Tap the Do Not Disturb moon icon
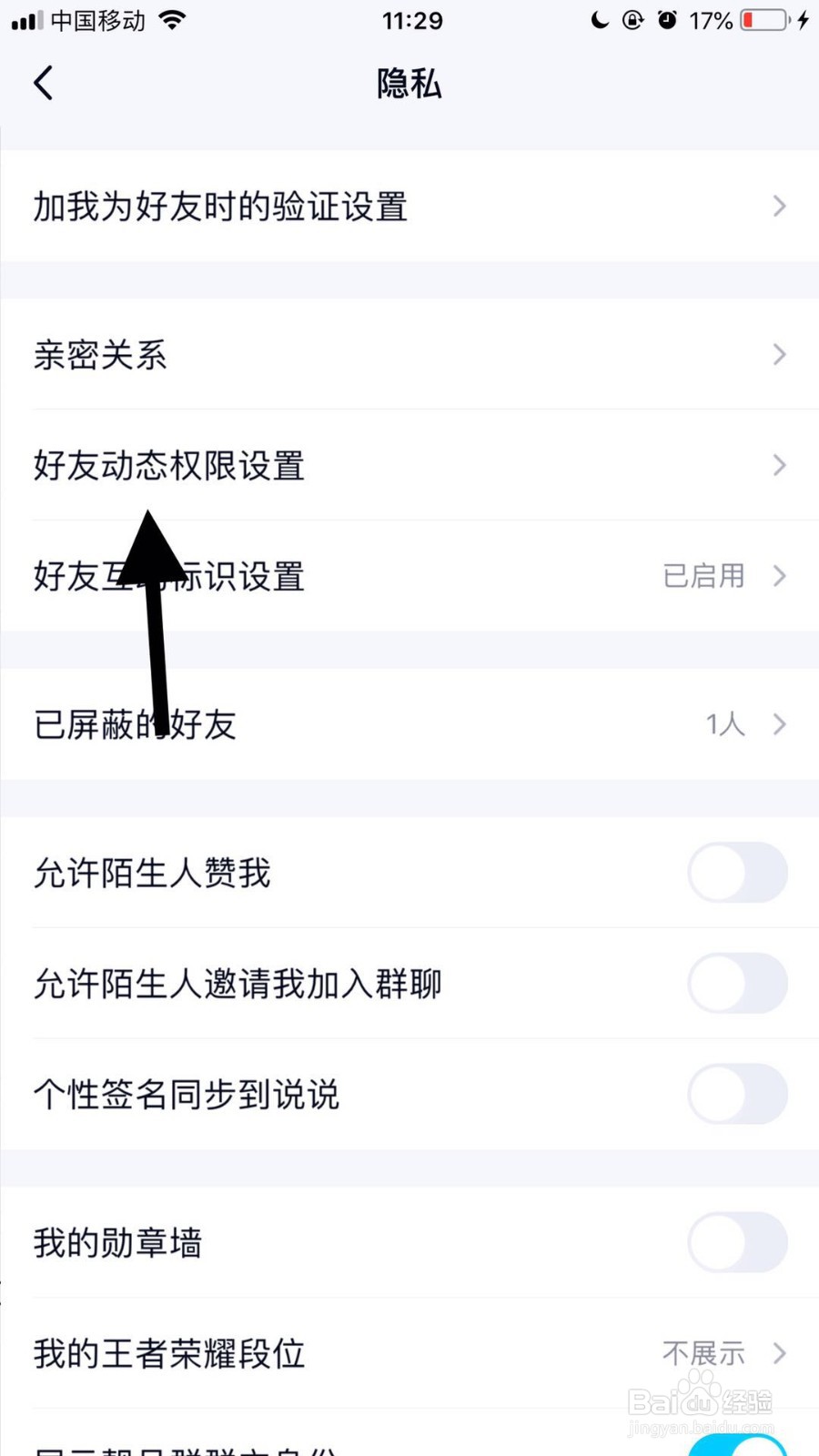Viewport: 819px width, 1456px height. pyautogui.click(x=600, y=20)
